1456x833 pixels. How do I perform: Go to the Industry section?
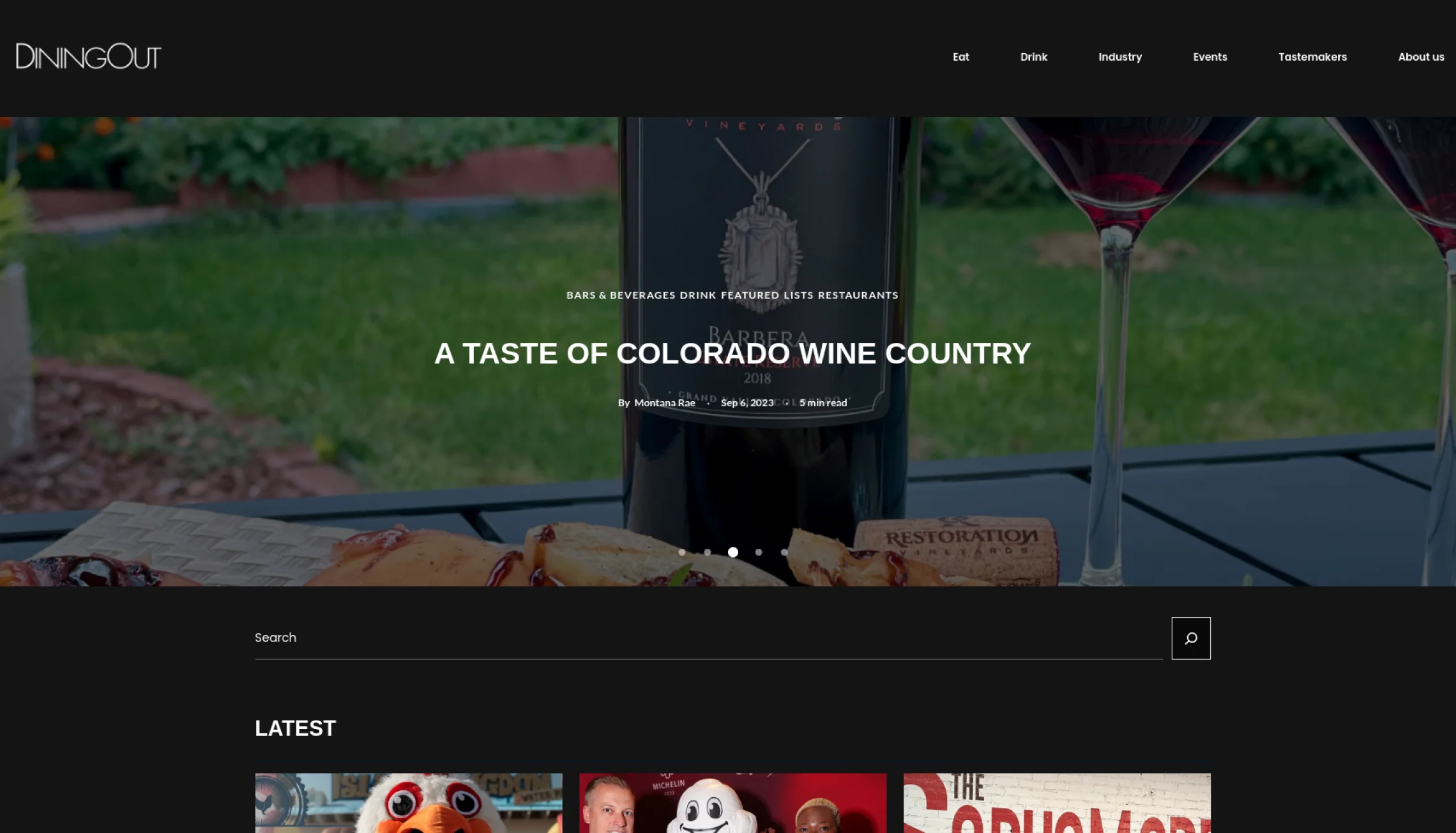coord(1119,57)
